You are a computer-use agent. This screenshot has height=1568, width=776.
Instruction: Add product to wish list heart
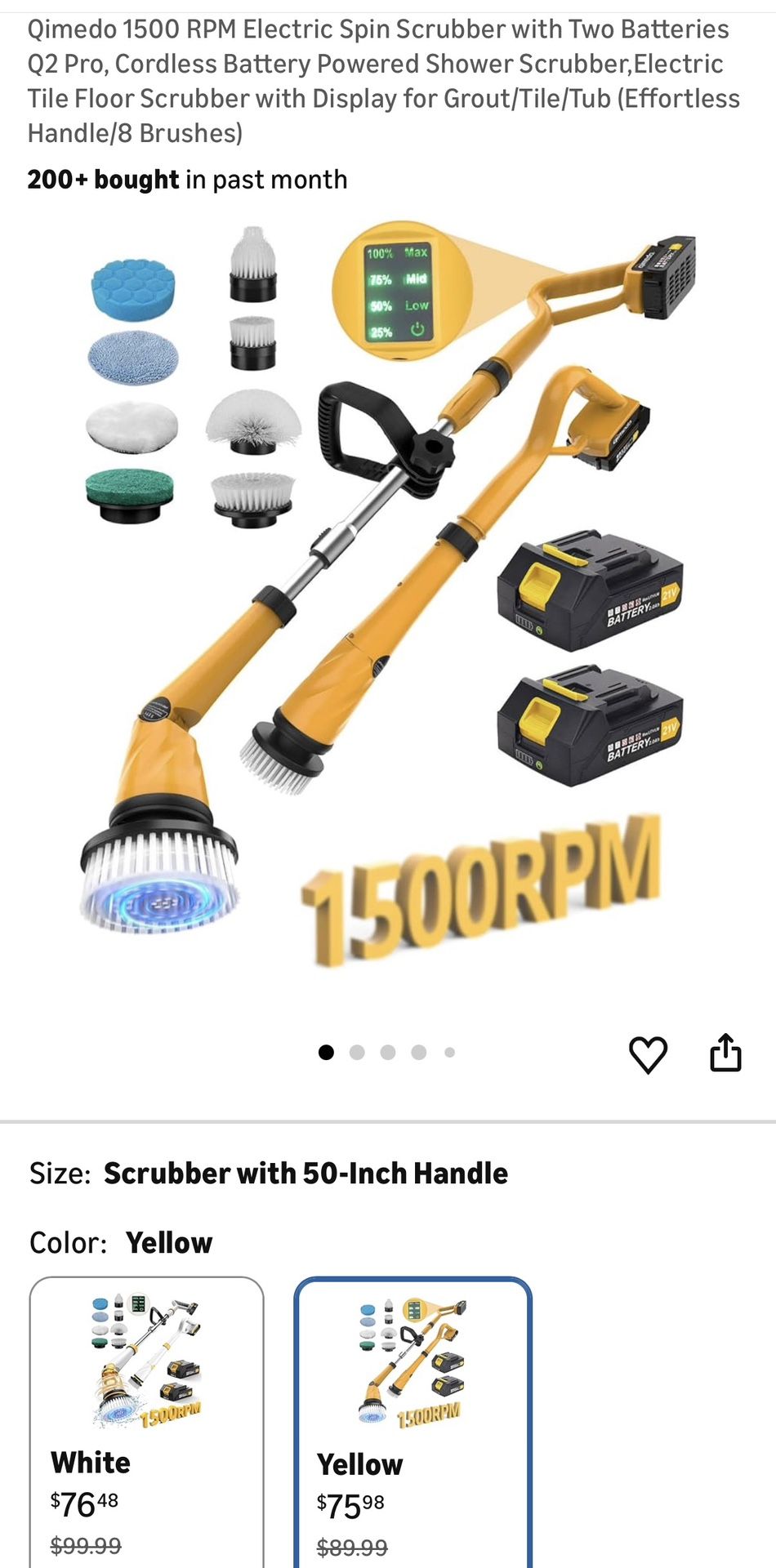tap(648, 1053)
